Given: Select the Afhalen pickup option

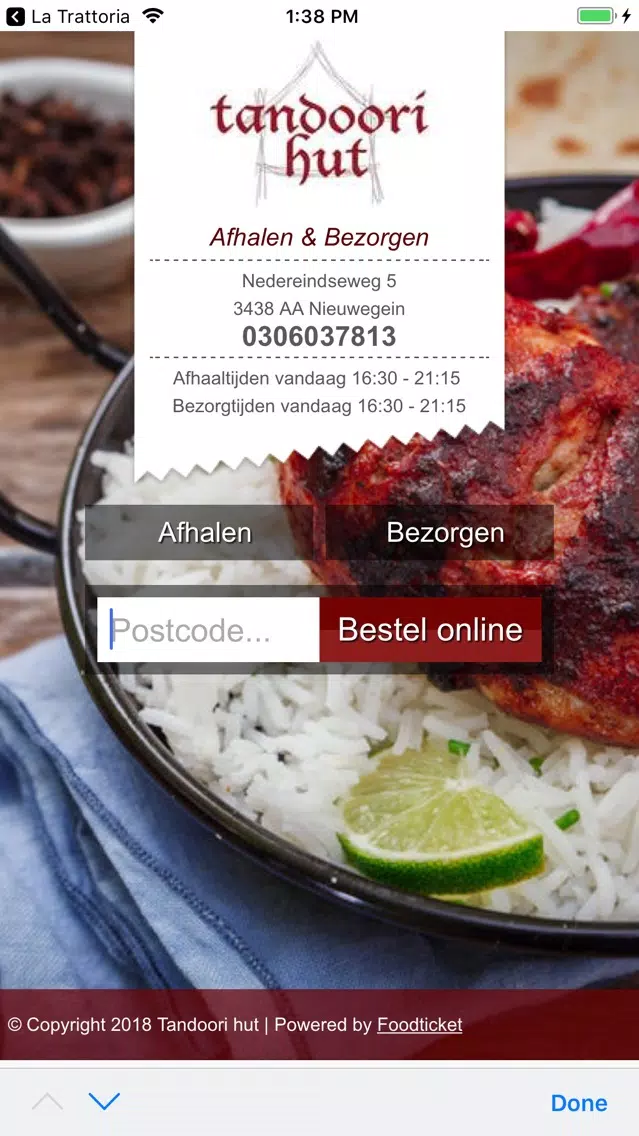Looking at the screenshot, I should [x=205, y=532].
